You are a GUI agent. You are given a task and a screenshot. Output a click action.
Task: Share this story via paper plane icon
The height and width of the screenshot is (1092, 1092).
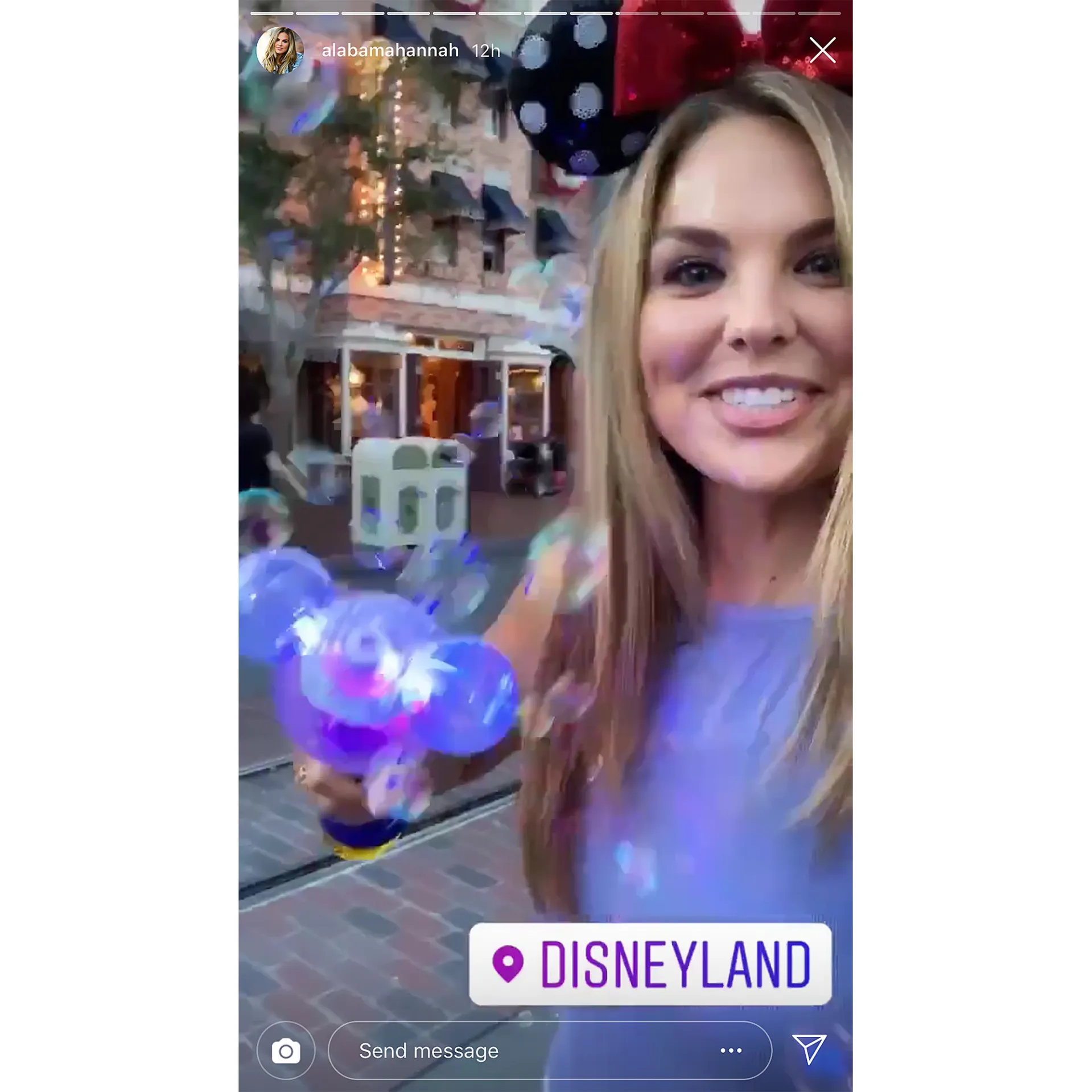point(809,1049)
